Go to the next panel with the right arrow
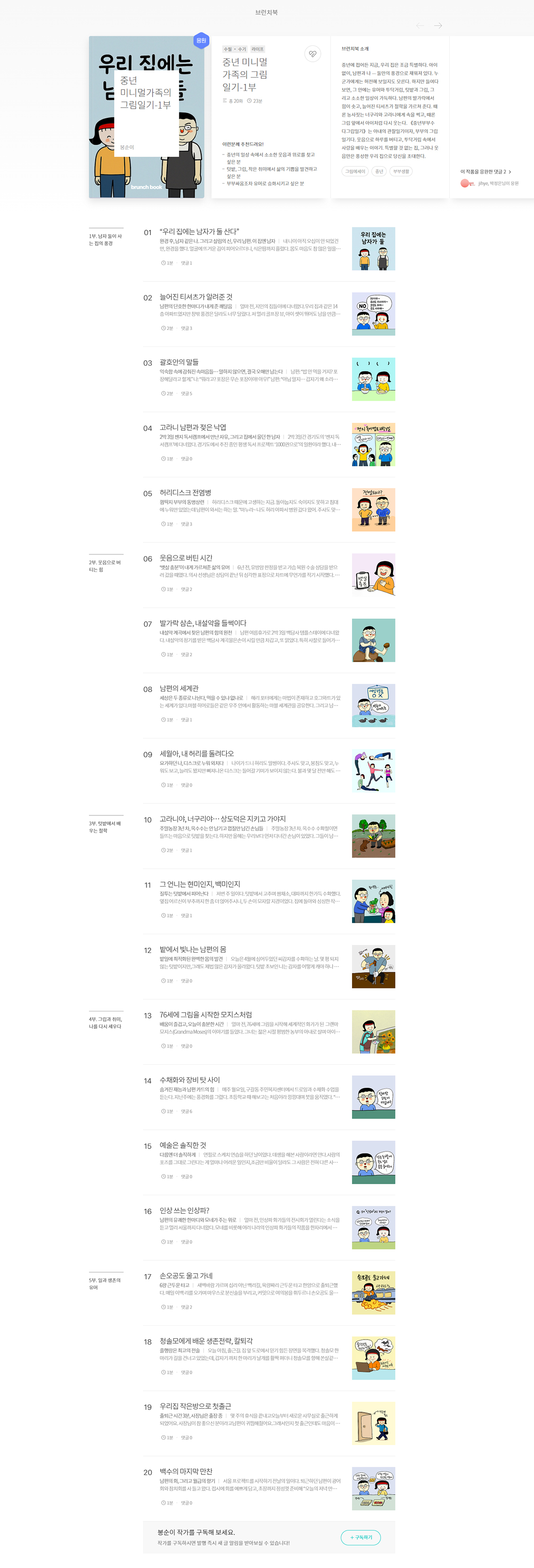The height and width of the screenshot is (1568, 534). [x=438, y=25]
